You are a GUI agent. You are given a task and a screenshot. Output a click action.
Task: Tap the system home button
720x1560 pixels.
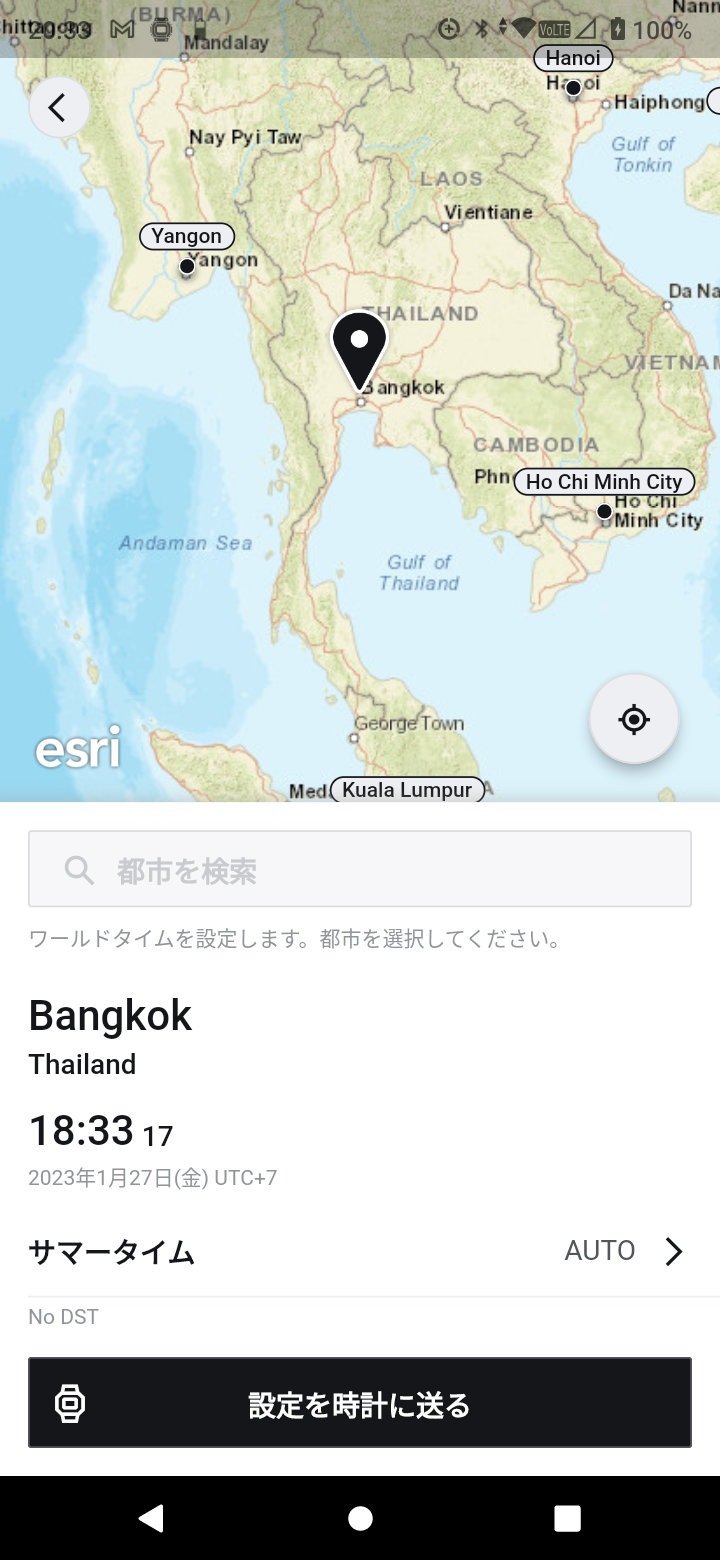tap(360, 1518)
